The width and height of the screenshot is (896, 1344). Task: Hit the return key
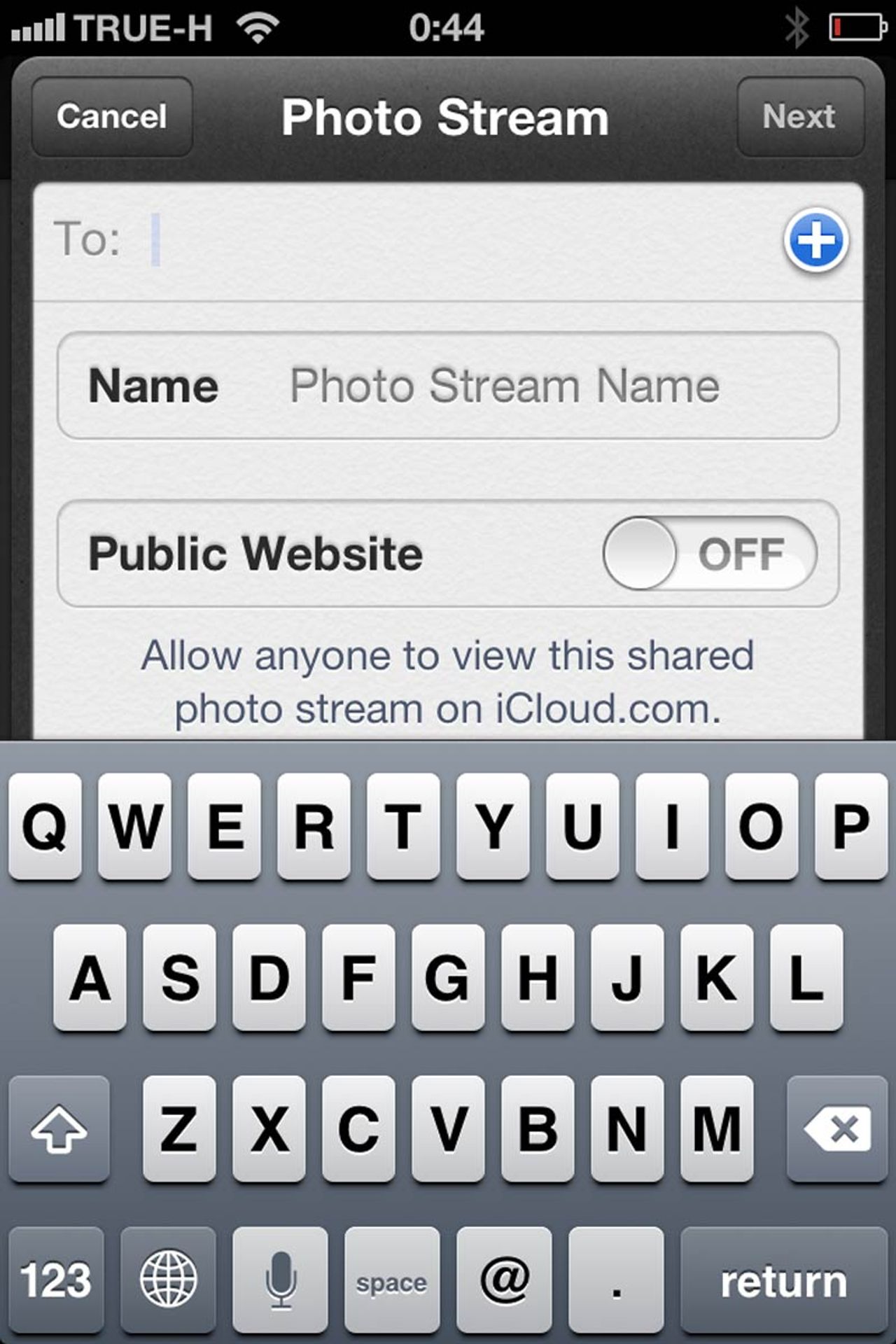tap(784, 1281)
